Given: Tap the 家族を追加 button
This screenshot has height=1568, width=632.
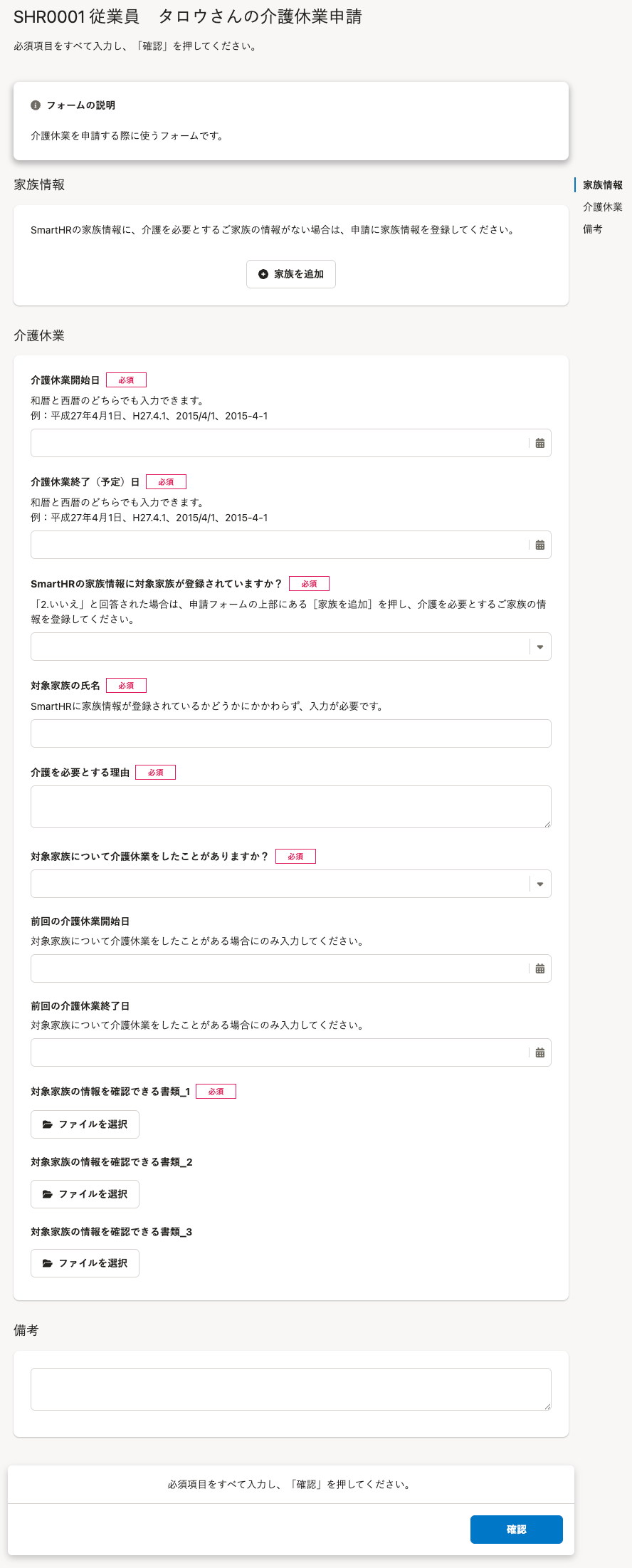Looking at the screenshot, I should (290, 274).
